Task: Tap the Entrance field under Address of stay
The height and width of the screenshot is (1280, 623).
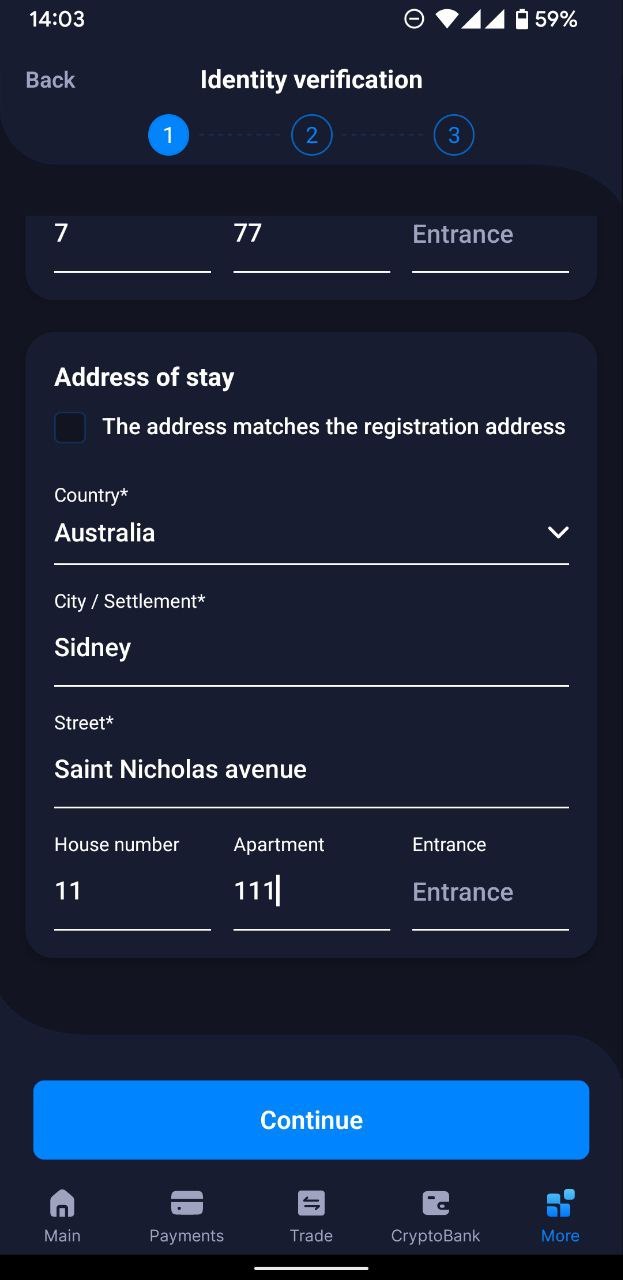Action: [490, 892]
